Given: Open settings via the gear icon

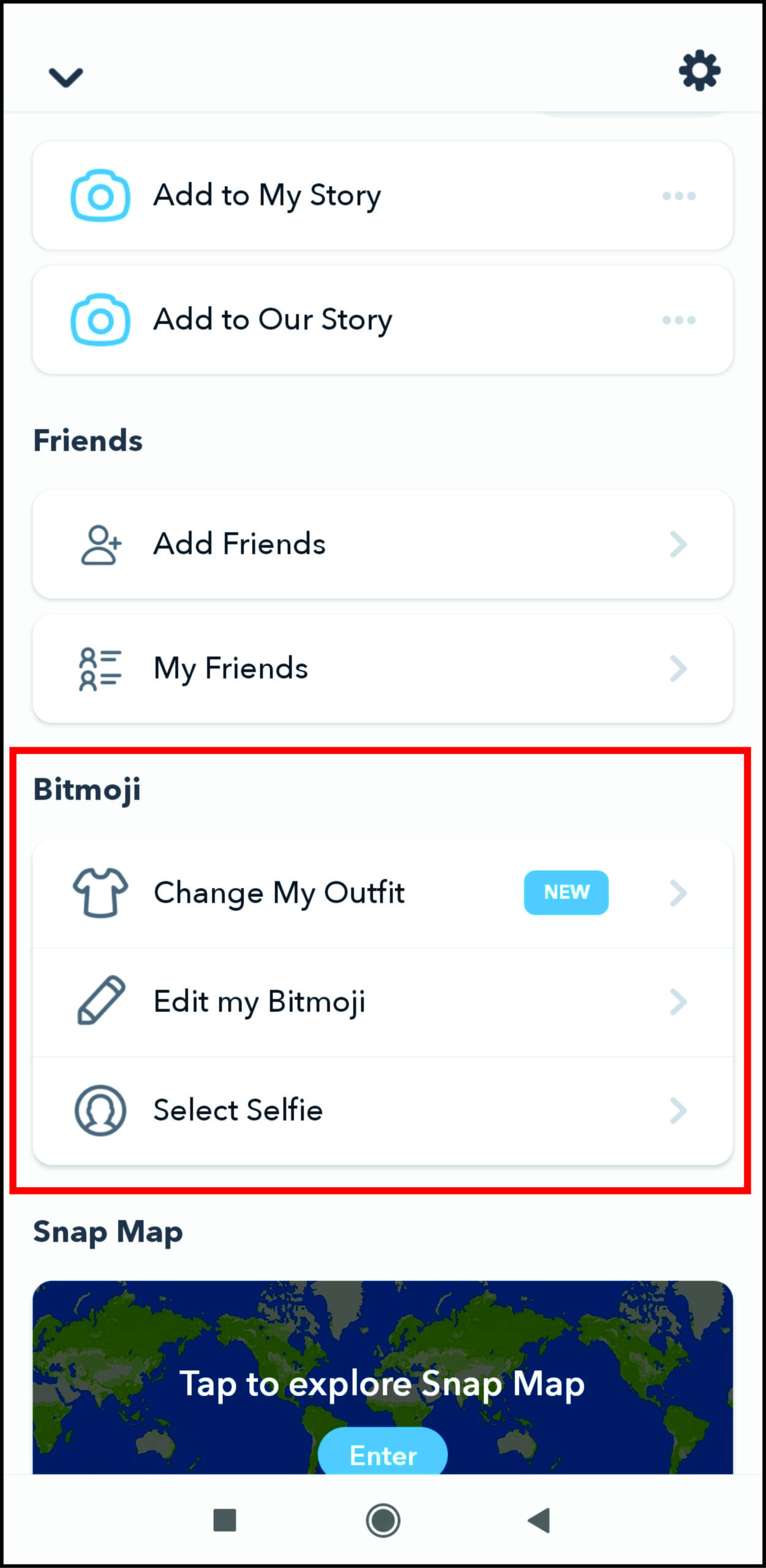Looking at the screenshot, I should pos(699,71).
